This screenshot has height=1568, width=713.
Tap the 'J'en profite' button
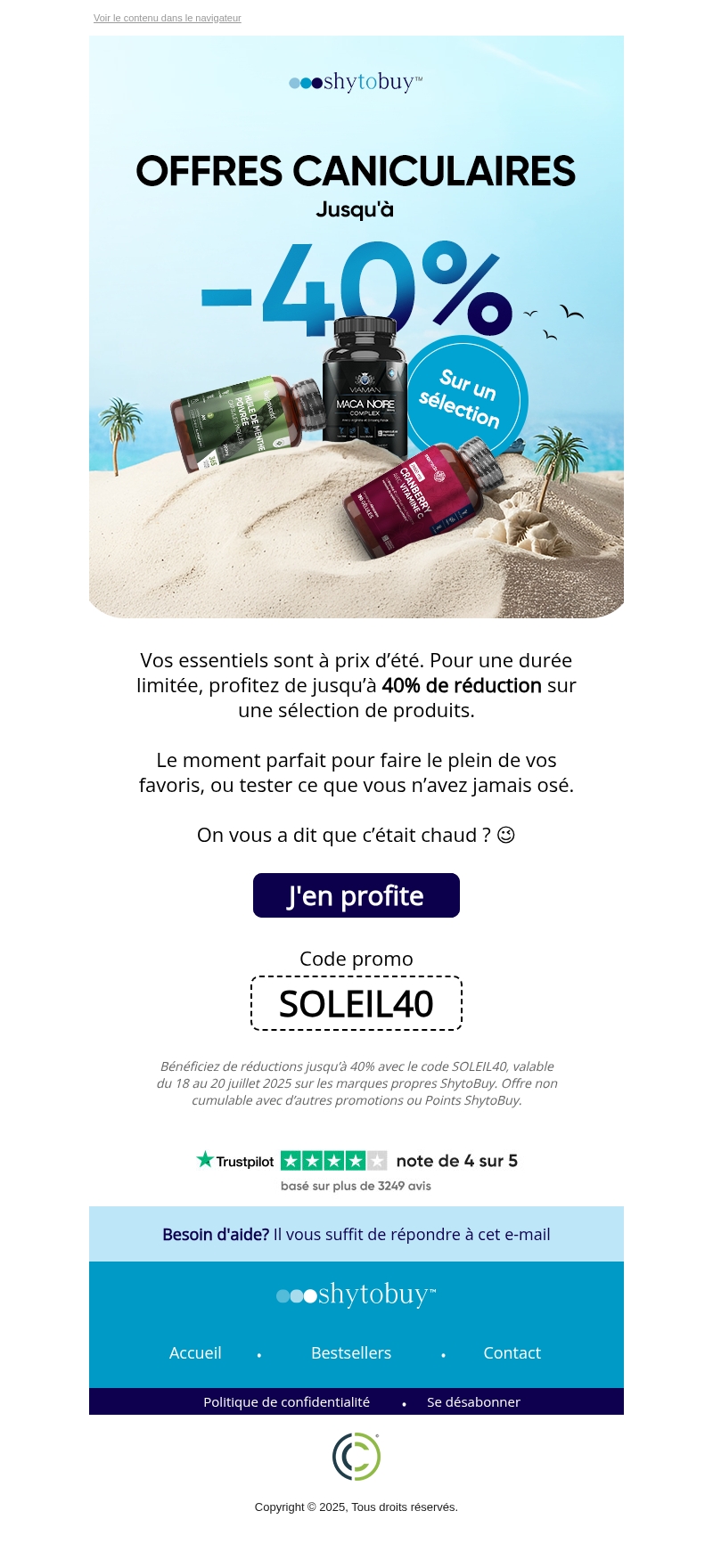pyautogui.click(x=356, y=895)
